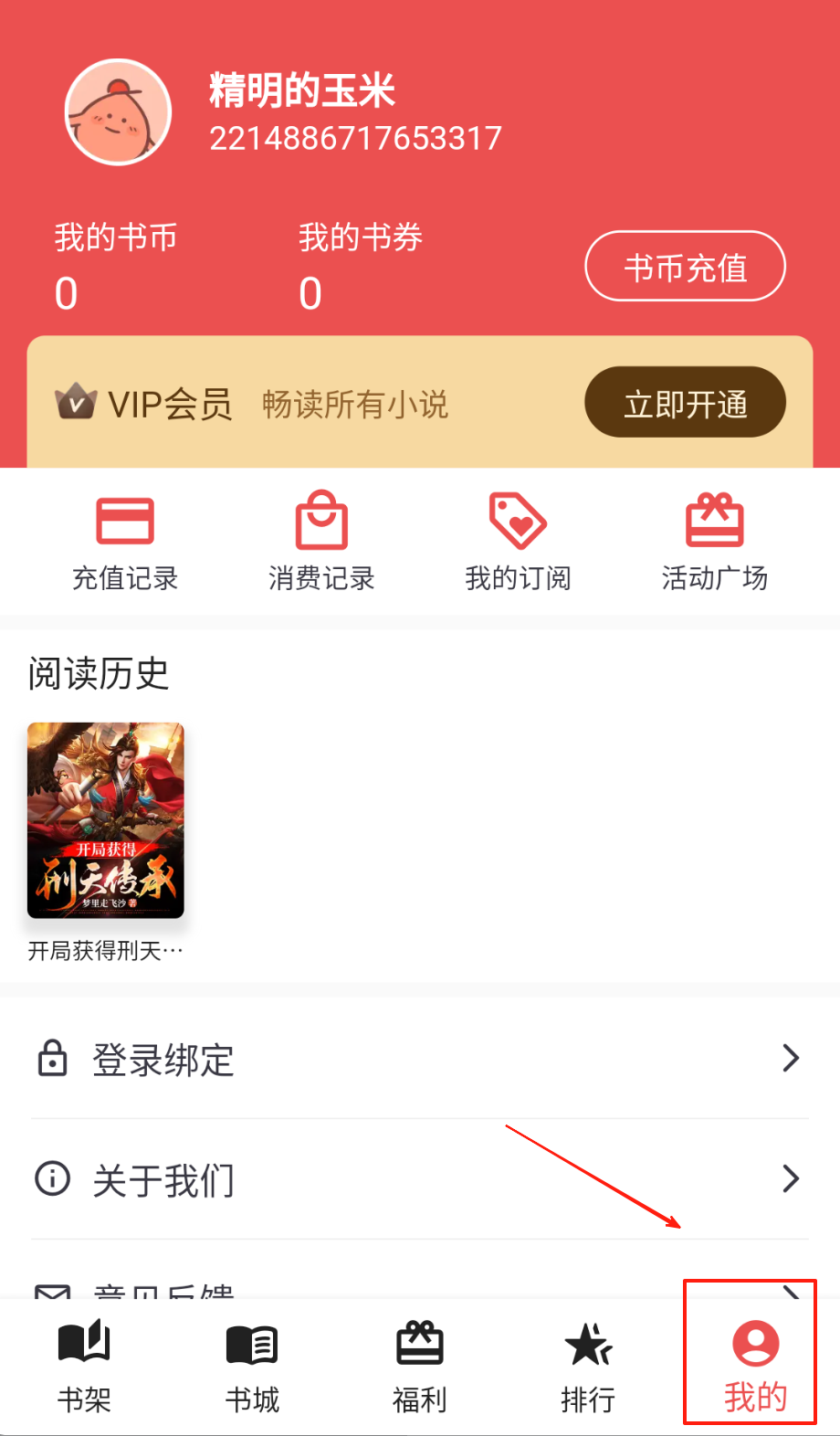This screenshot has height=1436, width=840.
Task: Open the book 开局获得刑天 from history
Action: click(106, 820)
